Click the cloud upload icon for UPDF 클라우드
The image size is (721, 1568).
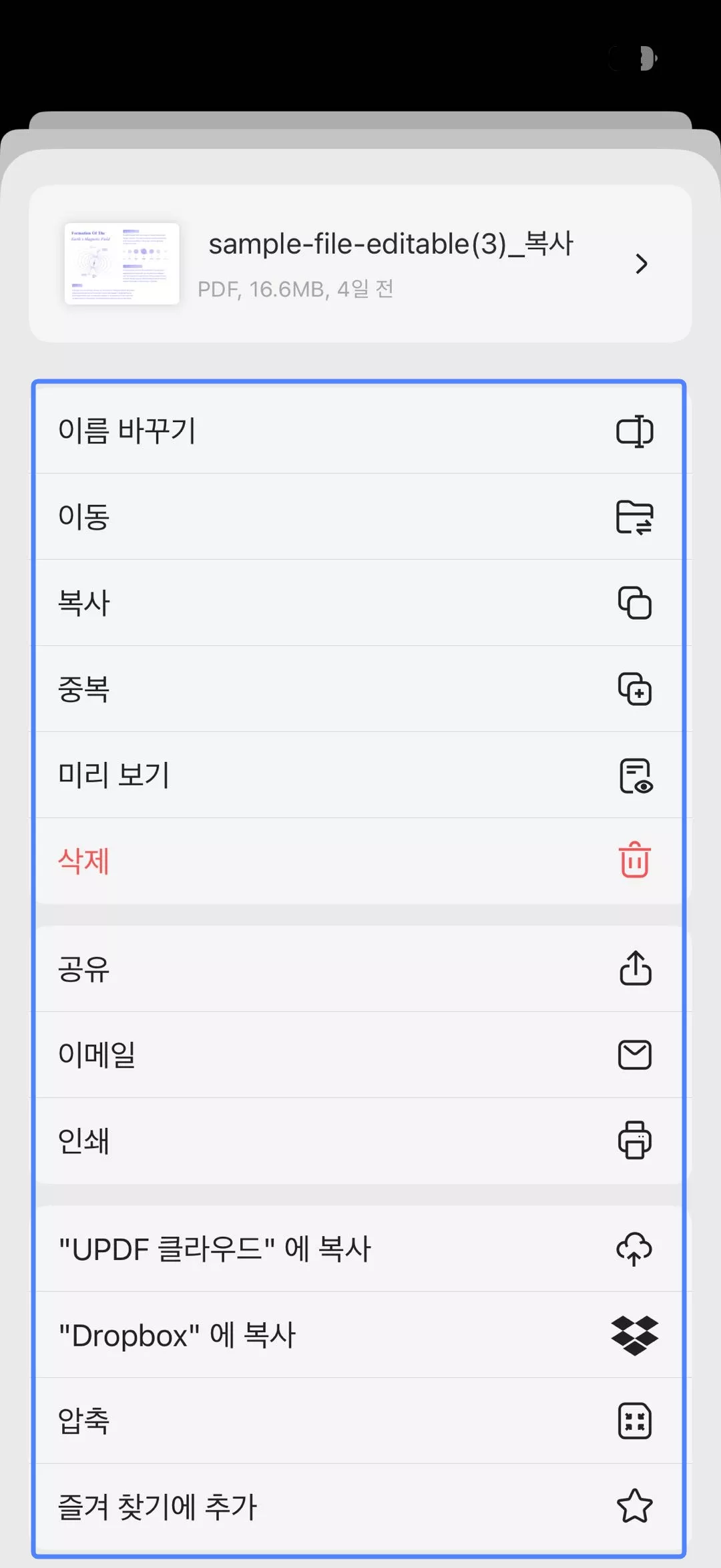click(x=634, y=1247)
